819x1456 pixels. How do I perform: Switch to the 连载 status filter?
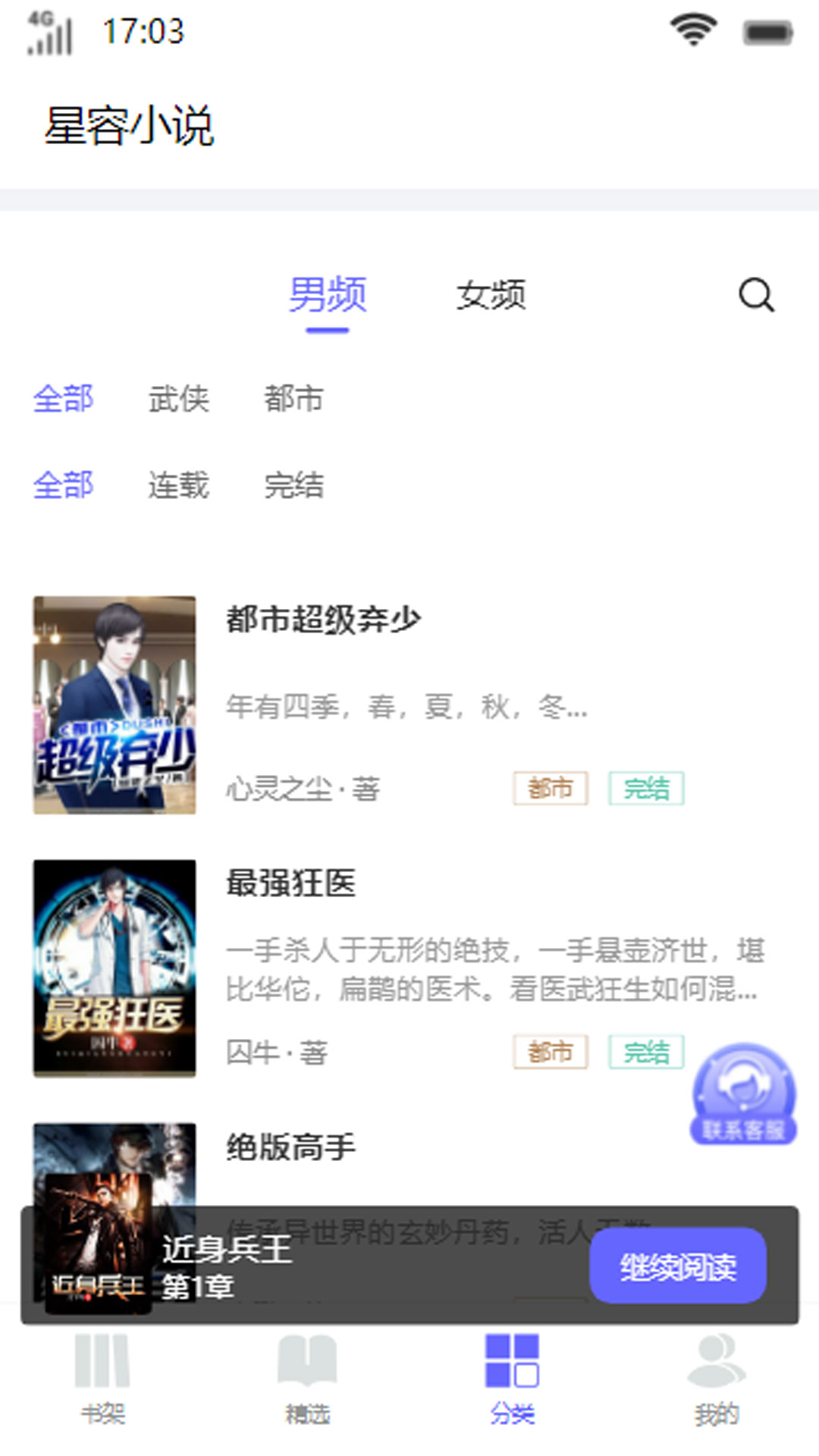(180, 485)
